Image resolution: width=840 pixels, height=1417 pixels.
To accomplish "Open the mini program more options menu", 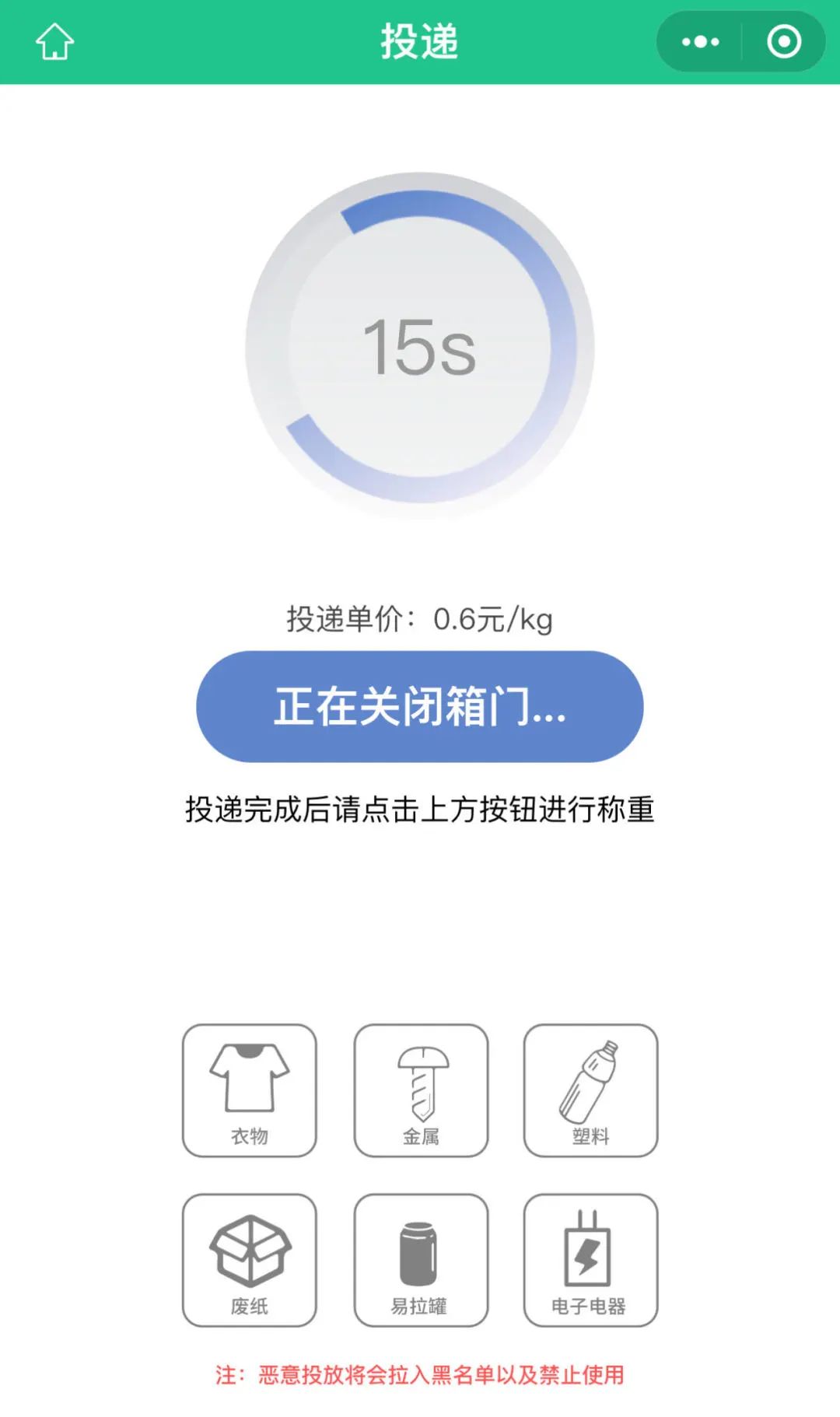I will tap(700, 42).
